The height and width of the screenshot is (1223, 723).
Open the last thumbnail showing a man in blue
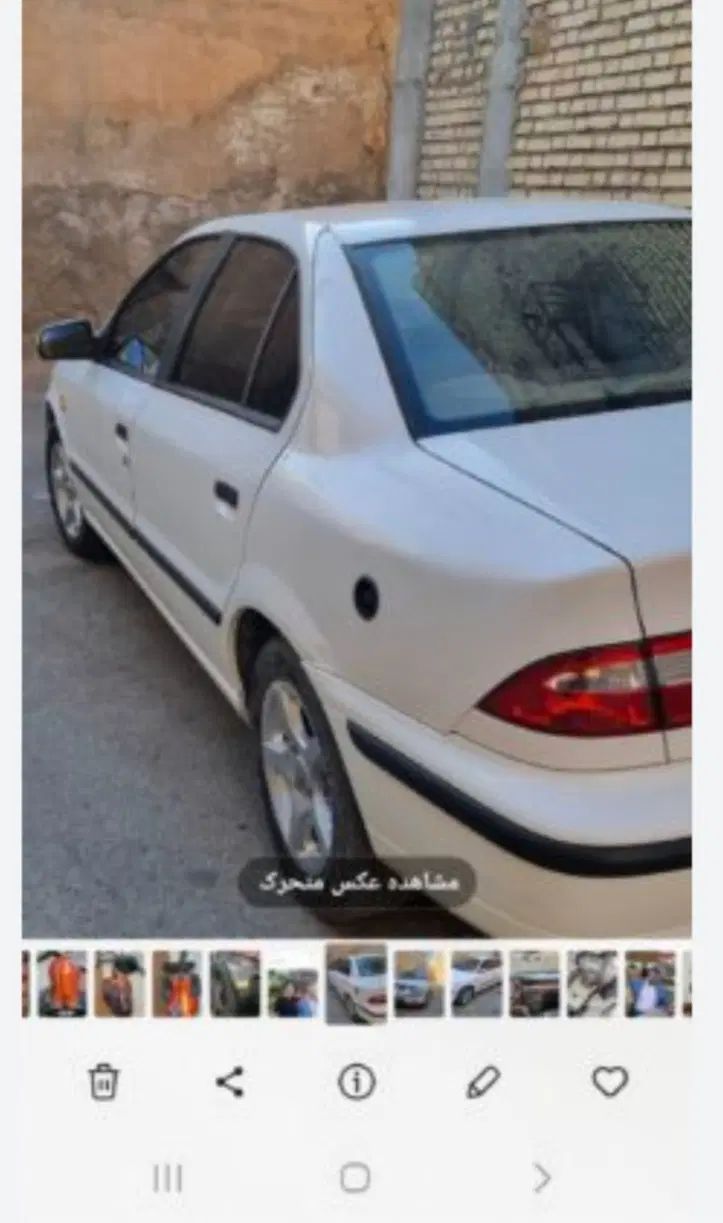point(650,984)
